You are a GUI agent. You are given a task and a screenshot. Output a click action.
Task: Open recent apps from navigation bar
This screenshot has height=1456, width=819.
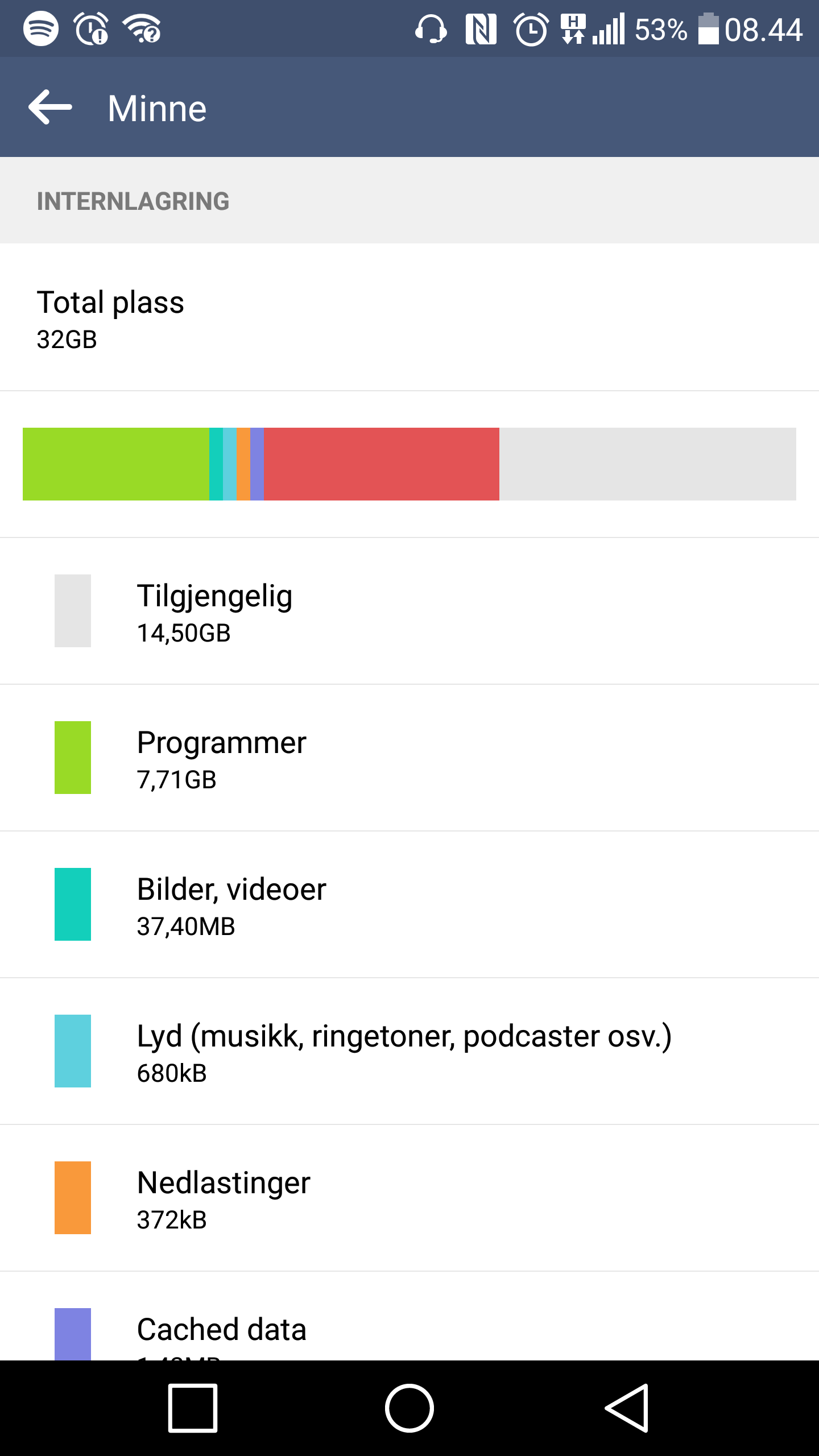click(193, 1408)
